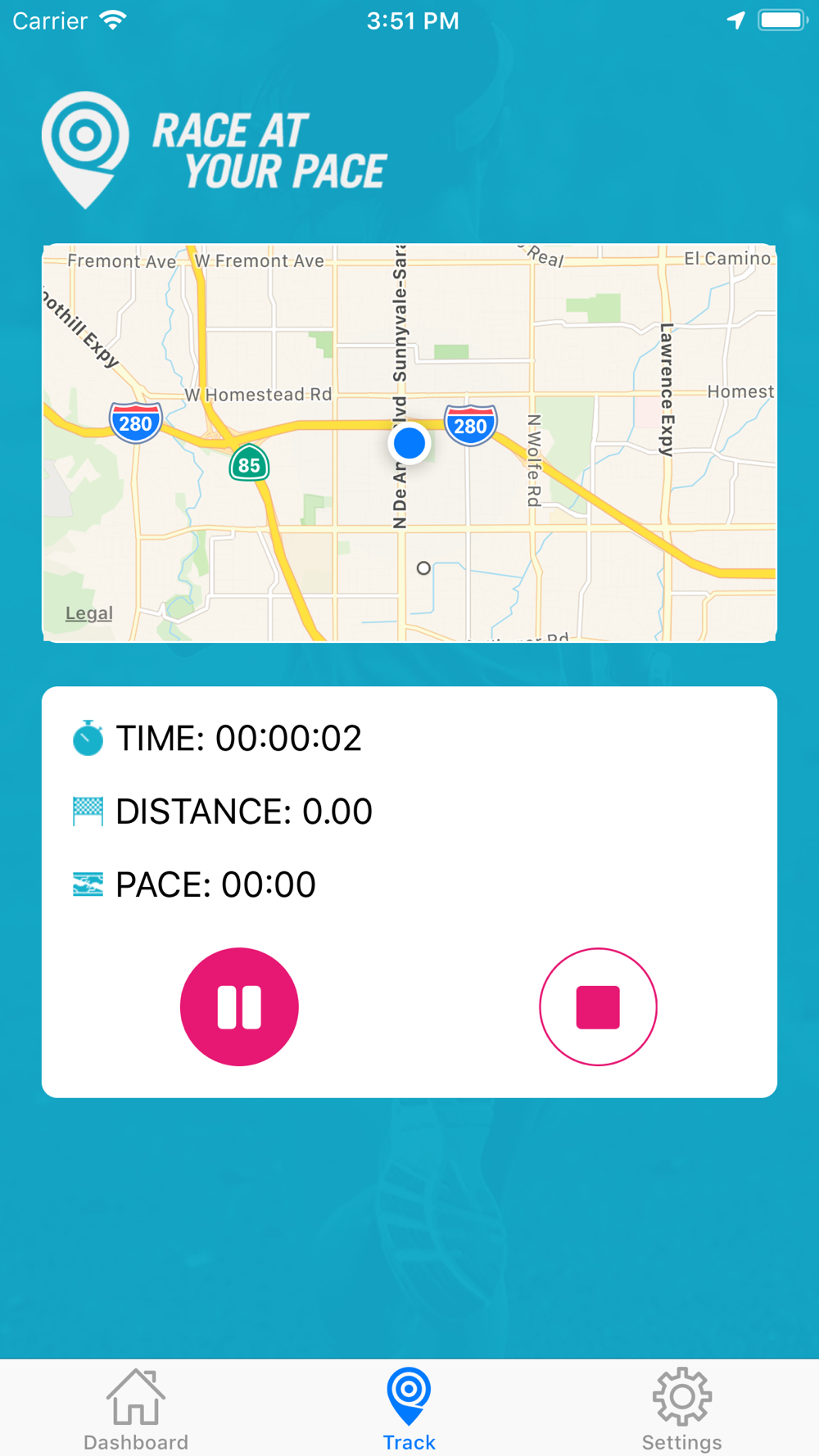Screen dimensions: 819x1456
Task: Open the Dashboard tab
Action: pos(136,1409)
